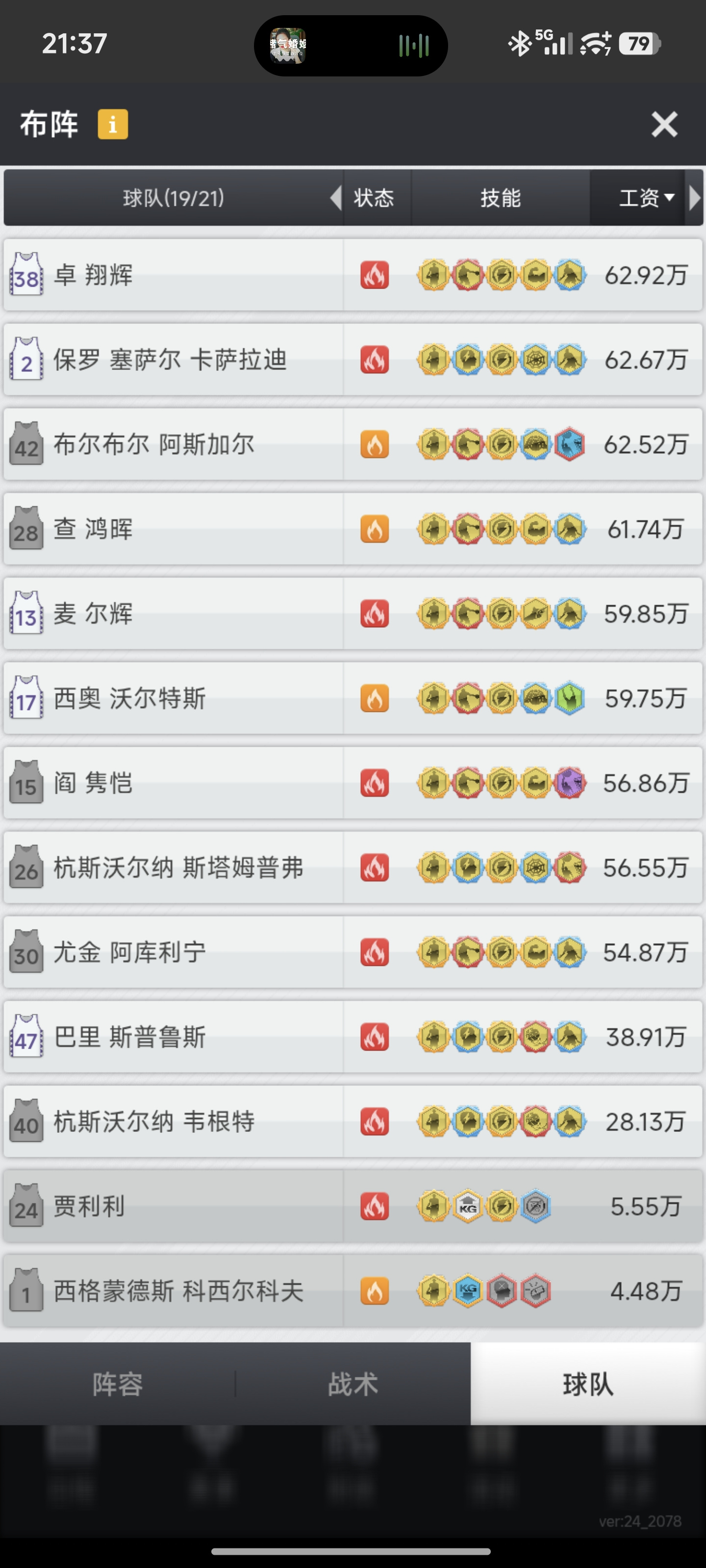The height and width of the screenshot is (1568, 706).
Task: Switch to the 战术 tab
Action: click(x=353, y=1384)
